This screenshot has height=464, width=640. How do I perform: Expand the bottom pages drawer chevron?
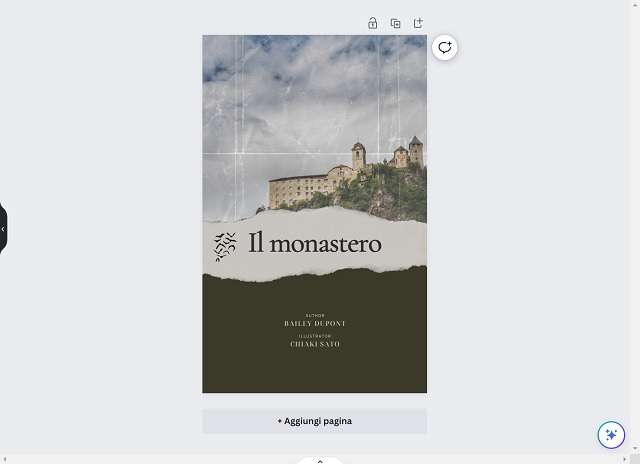tap(320, 461)
